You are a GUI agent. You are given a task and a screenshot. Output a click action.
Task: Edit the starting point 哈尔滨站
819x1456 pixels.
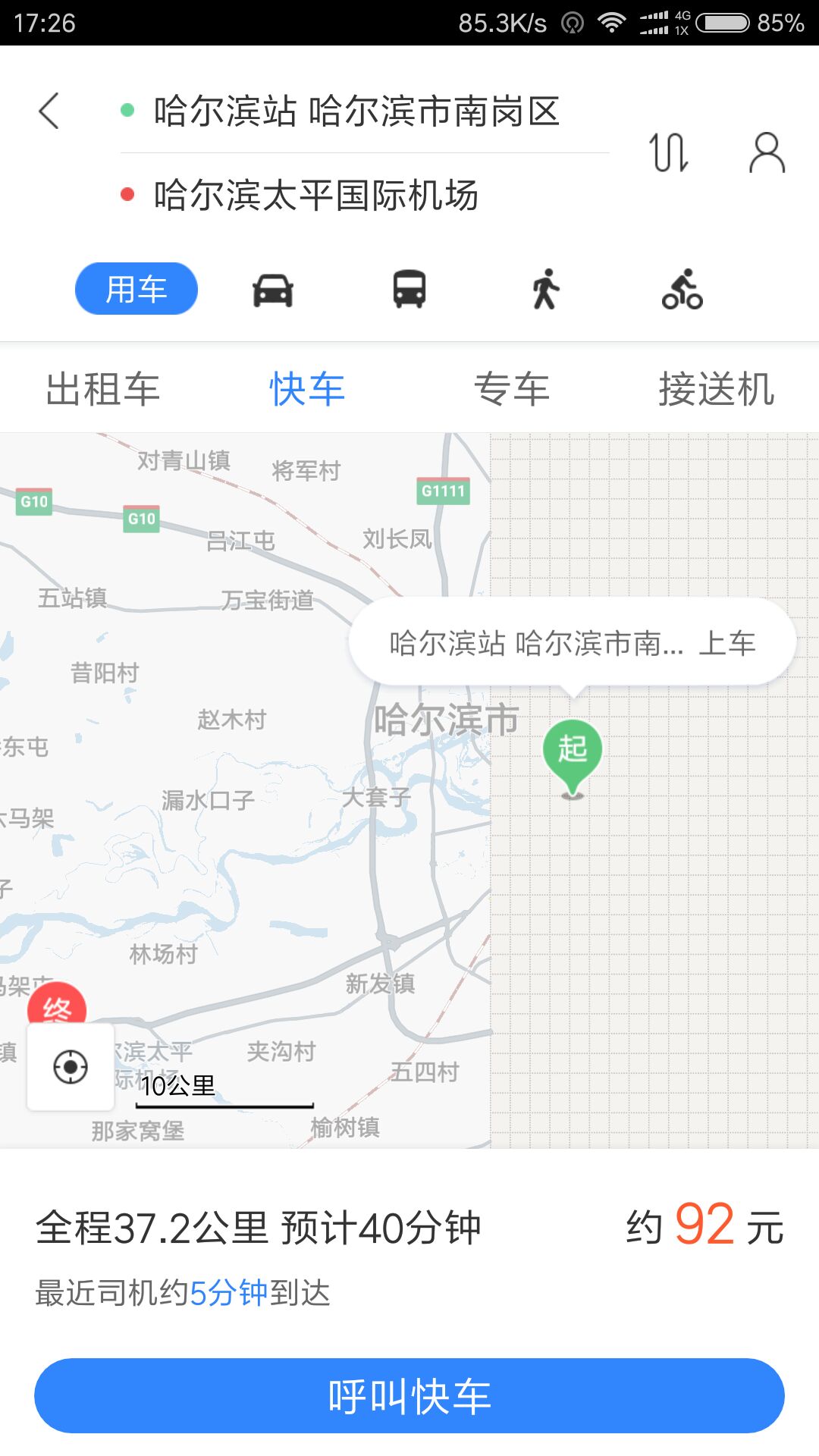pos(356,111)
